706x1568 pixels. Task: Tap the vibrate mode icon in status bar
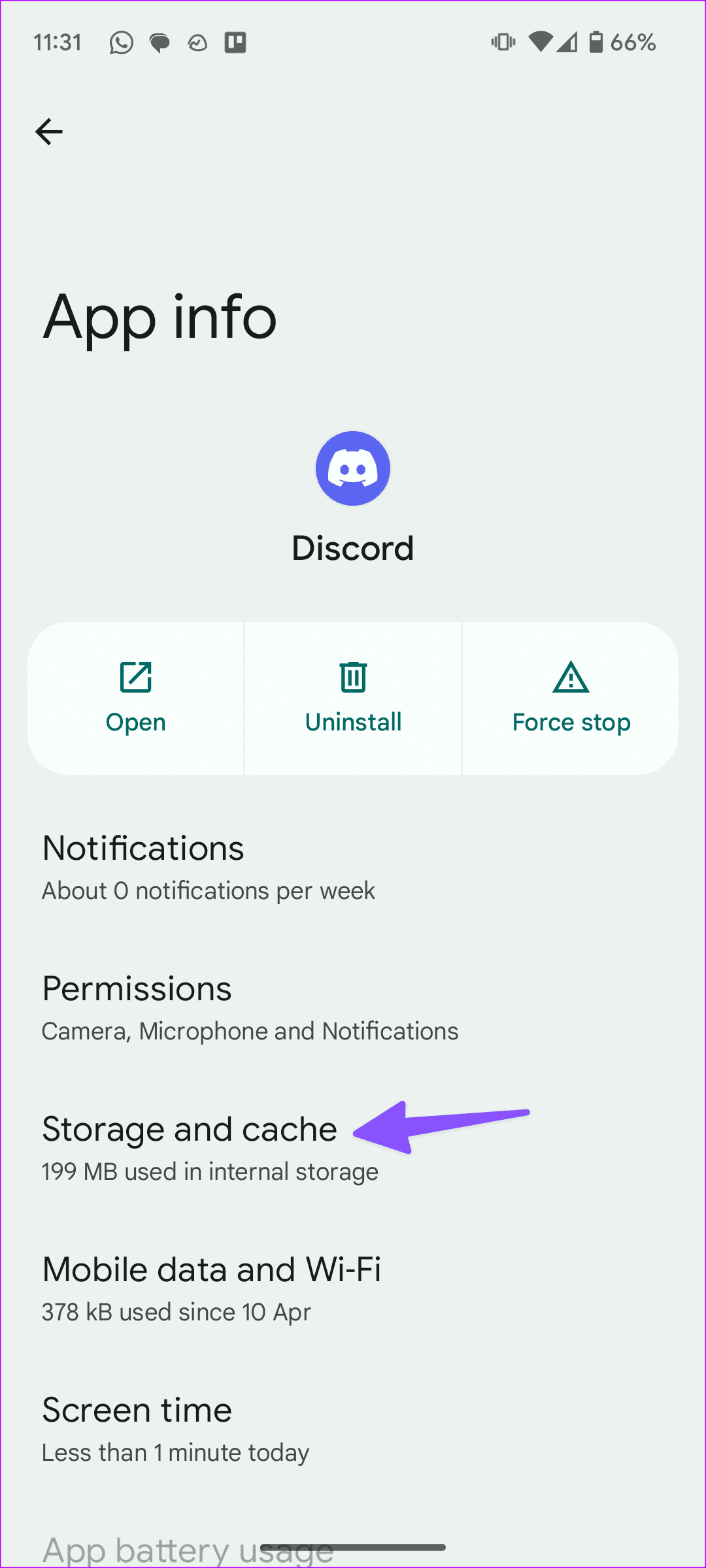click(x=502, y=42)
